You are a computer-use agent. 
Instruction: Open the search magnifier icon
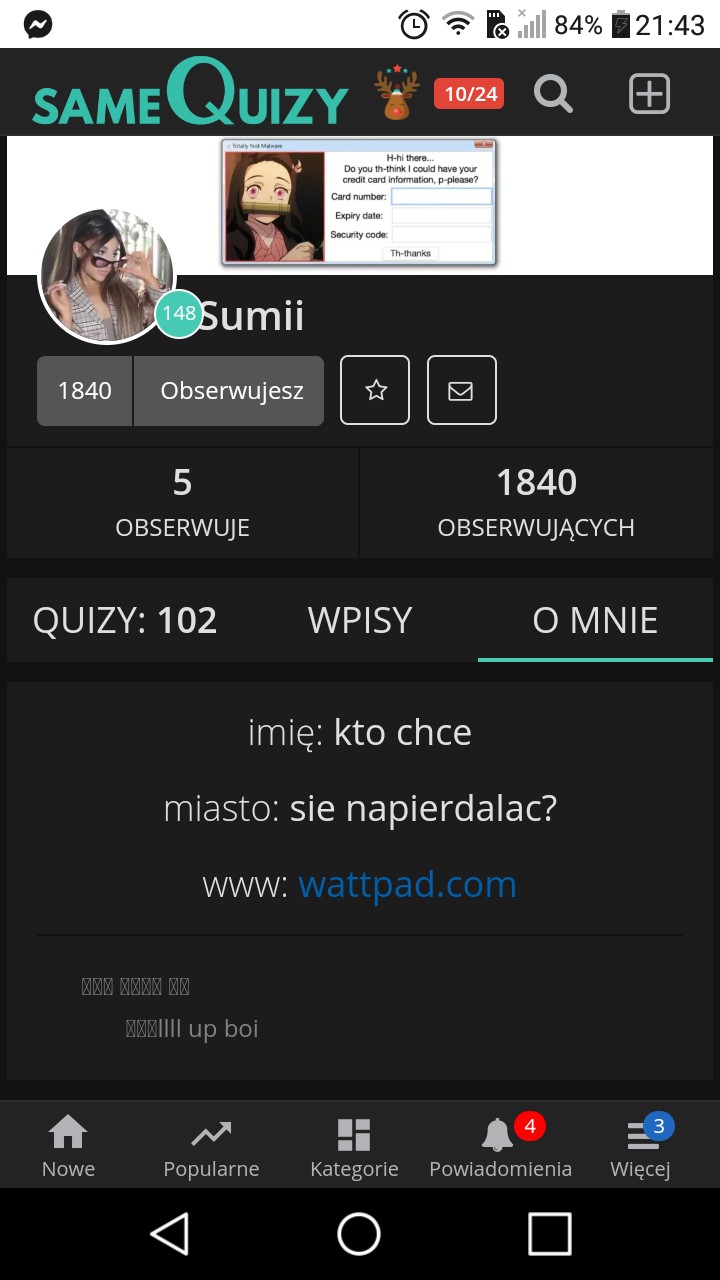[x=553, y=95]
